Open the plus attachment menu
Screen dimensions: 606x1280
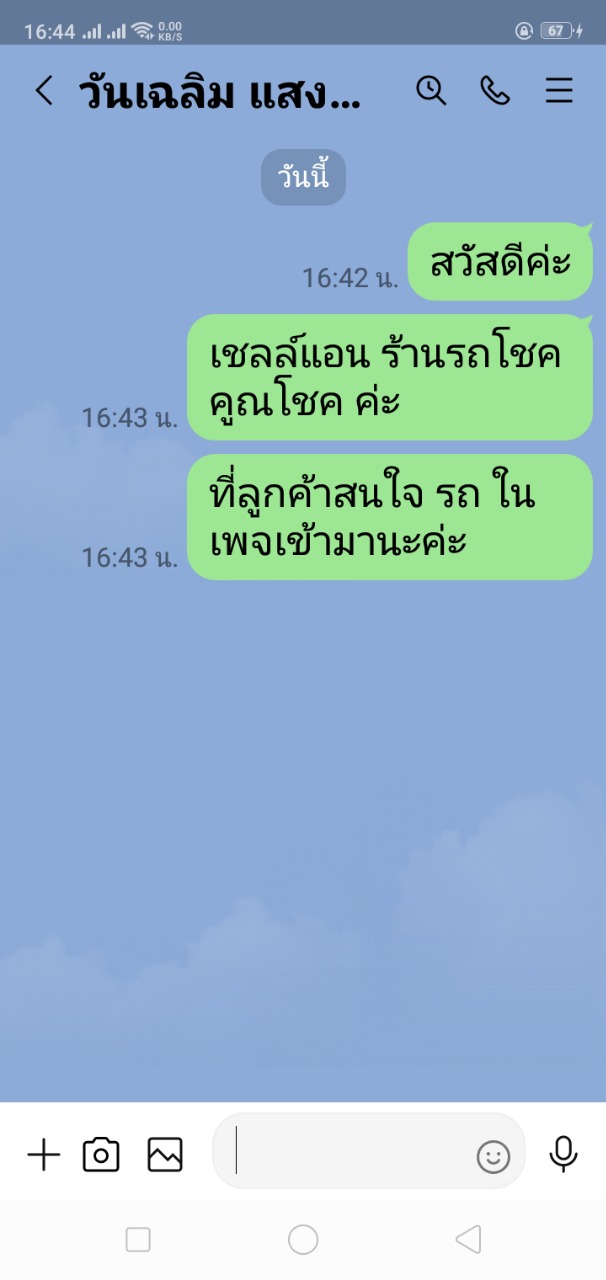(x=44, y=1155)
